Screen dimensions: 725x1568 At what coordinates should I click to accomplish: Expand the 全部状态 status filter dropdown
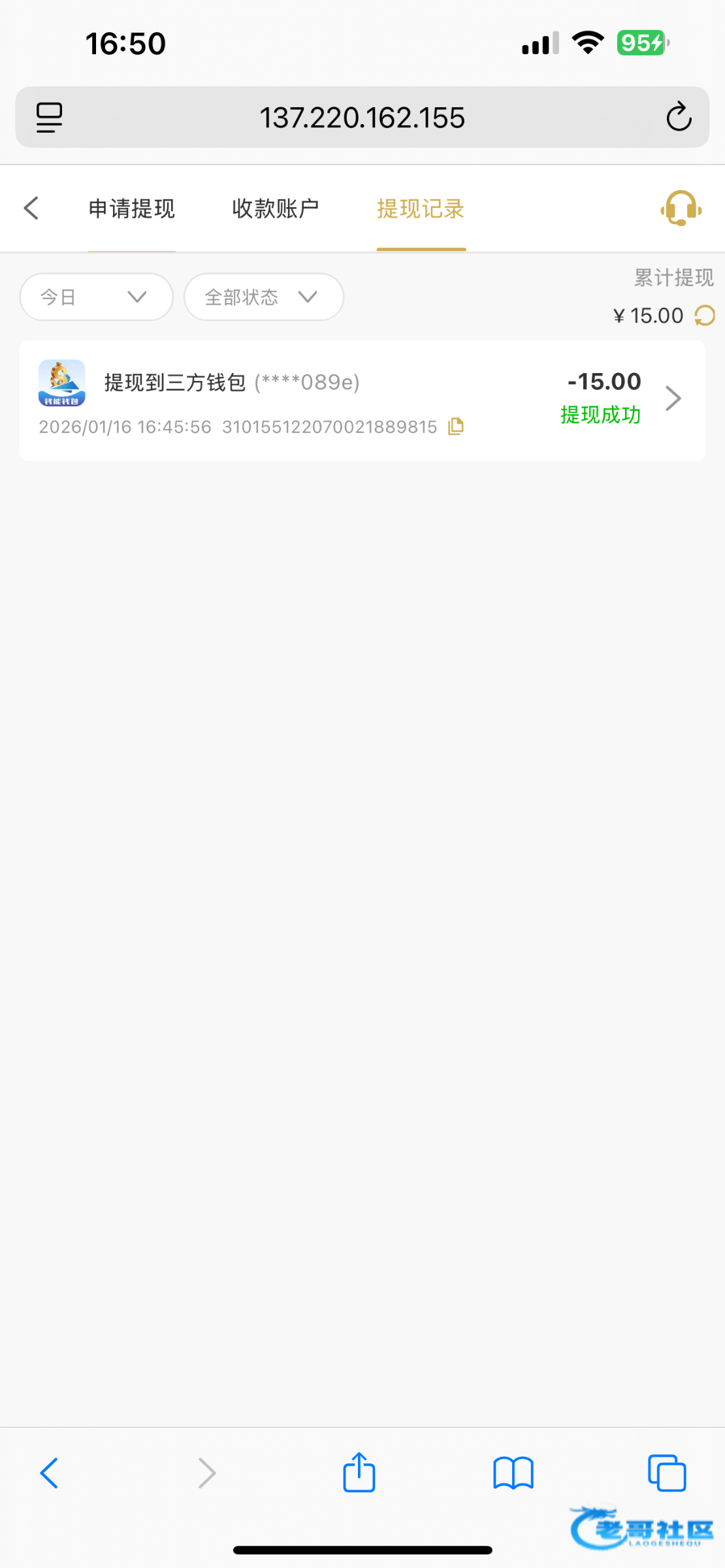264,297
